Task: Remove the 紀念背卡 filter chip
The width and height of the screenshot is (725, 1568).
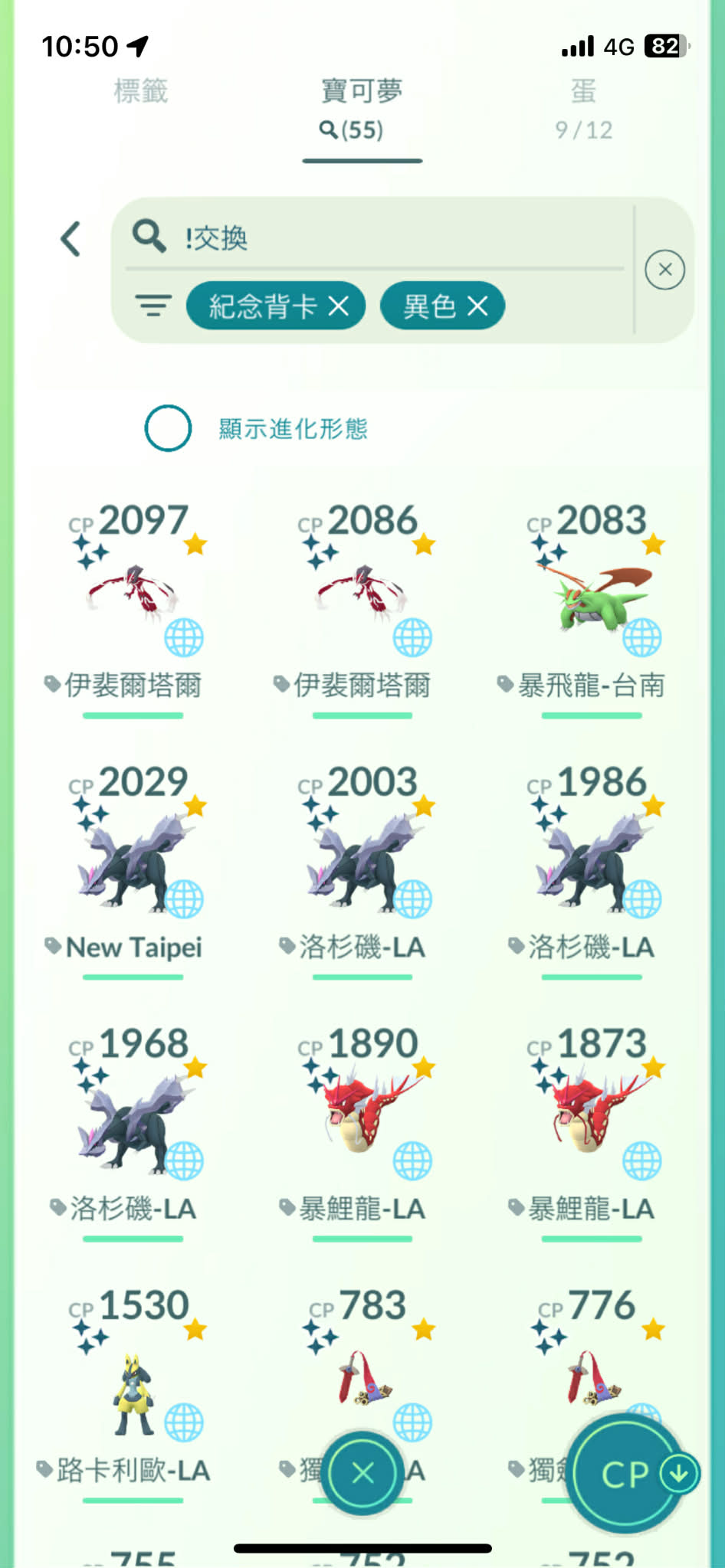Action: click(x=339, y=306)
